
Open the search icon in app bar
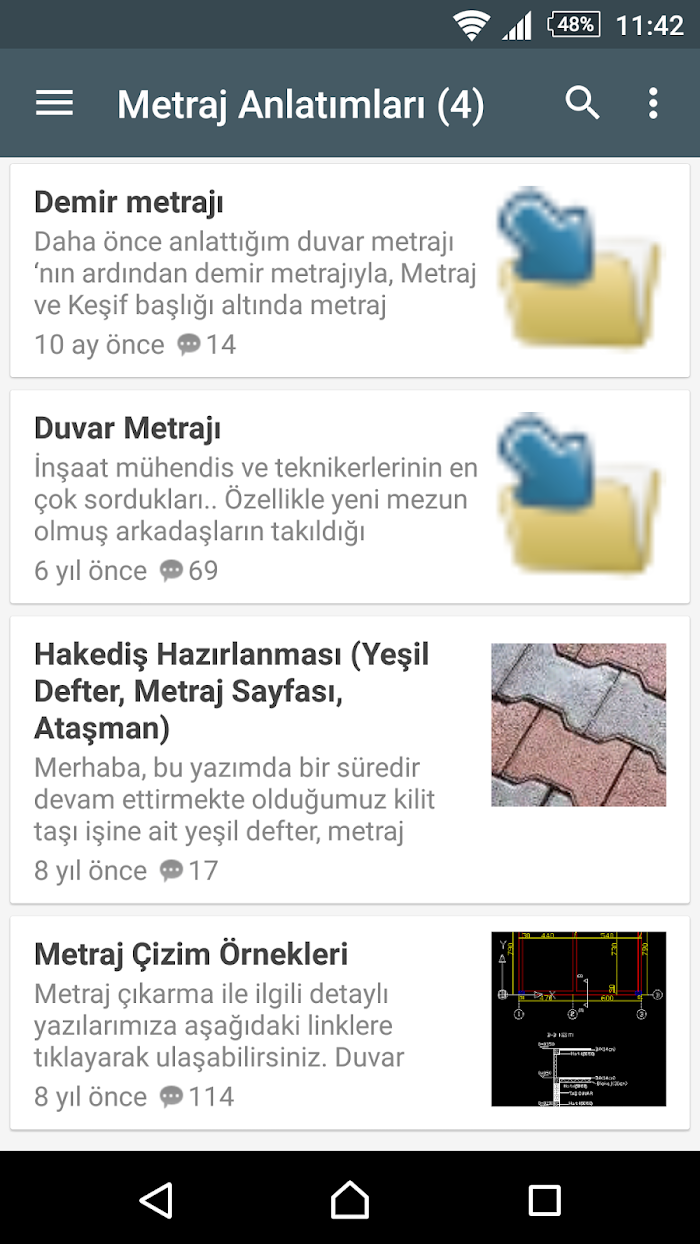(x=582, y=103)
